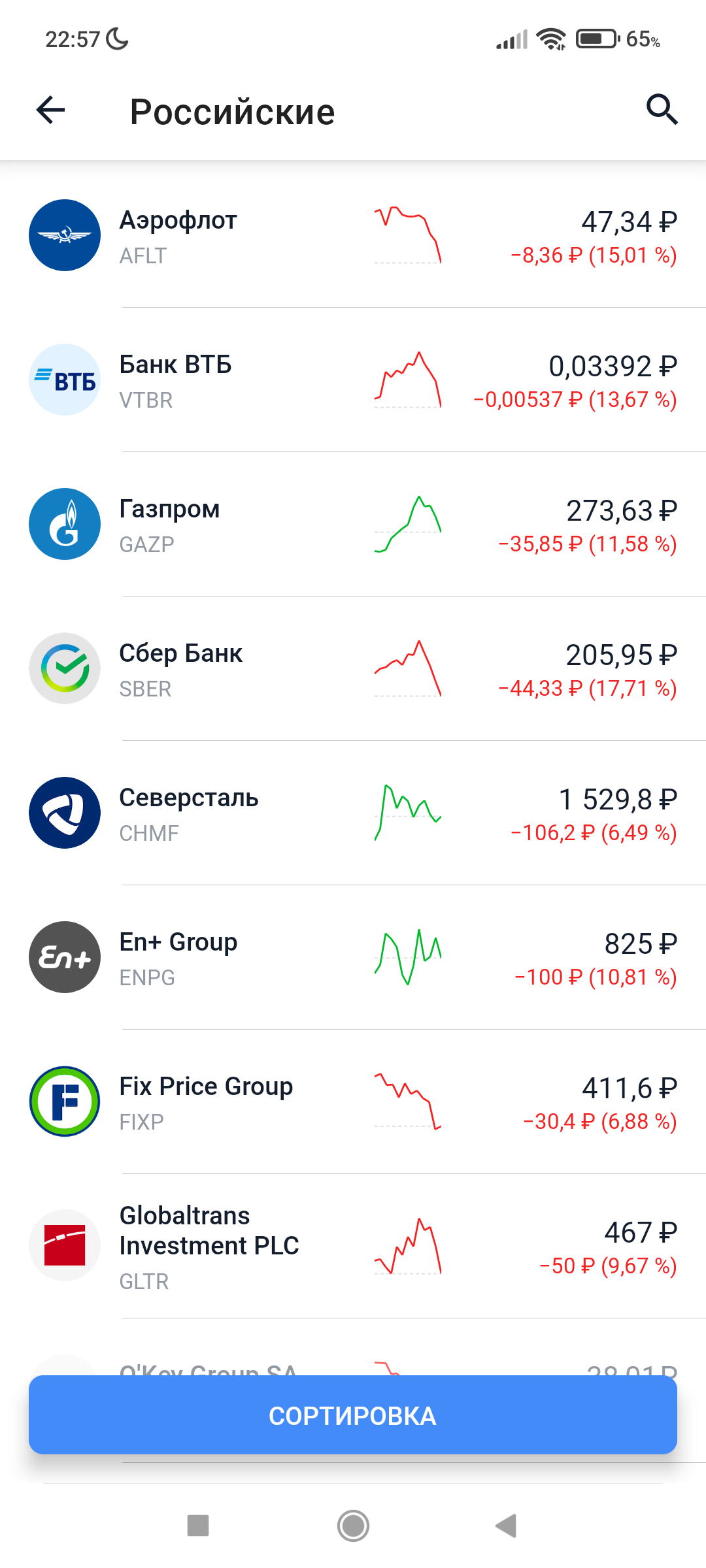Go back using the arrow icon

[x=51, y=110]
